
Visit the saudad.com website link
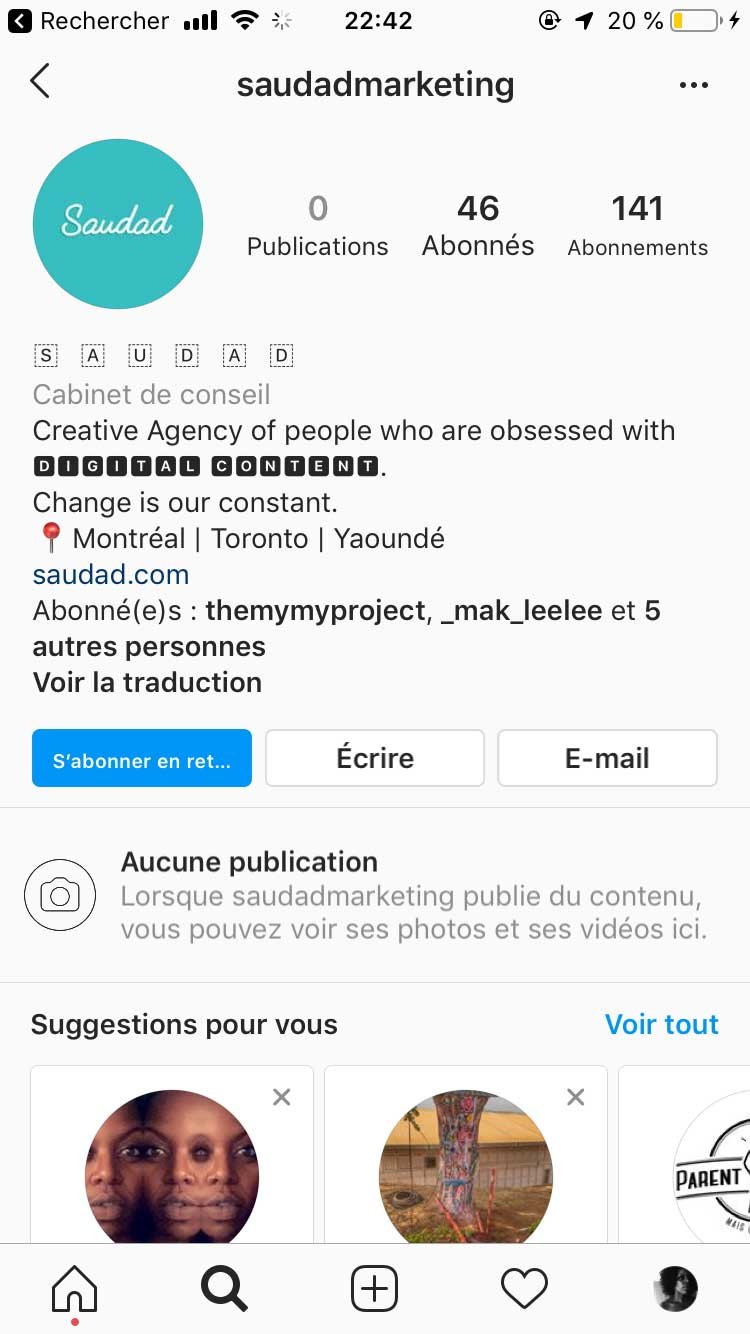pos(110,574)
